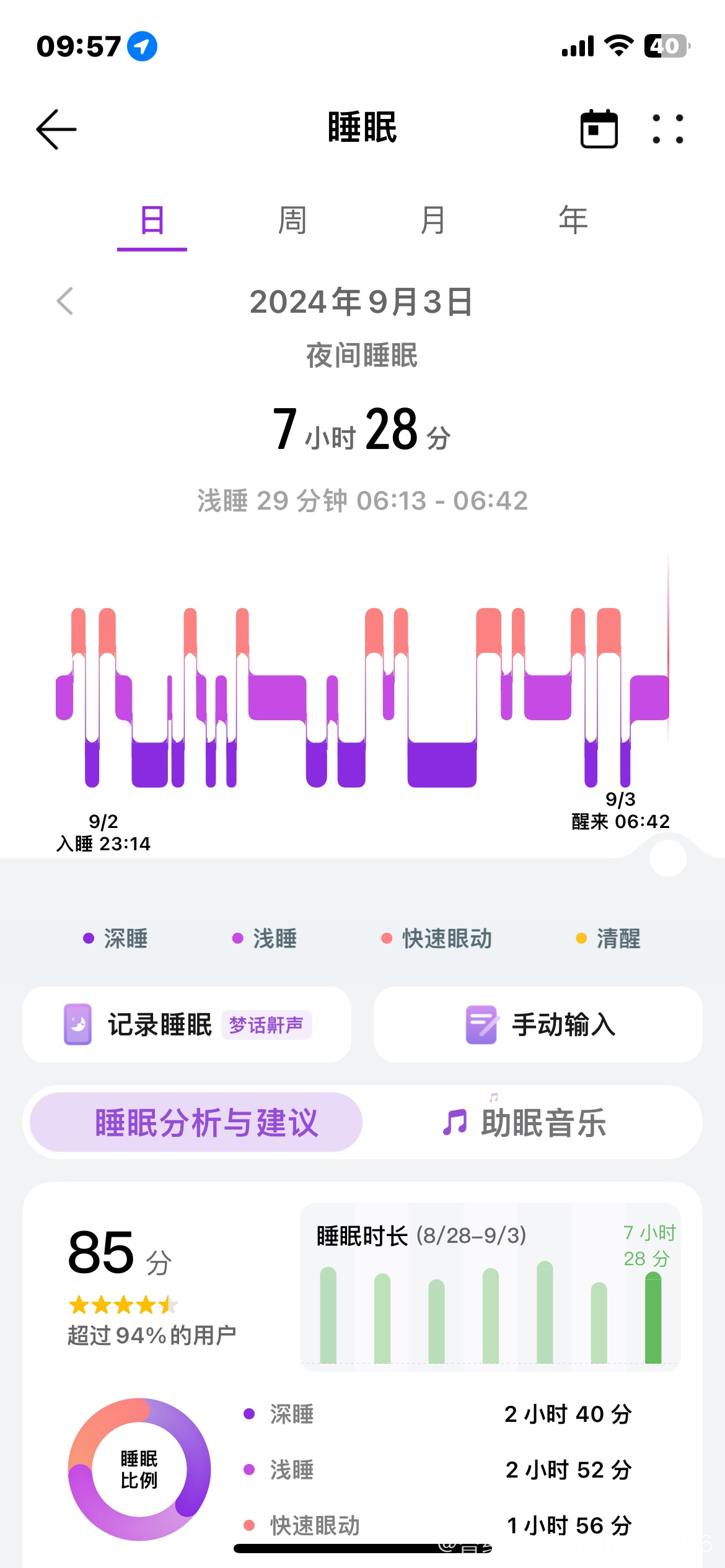Switch to the 月 tab
The width and height of the screenshot is (725, 1568).
433,221
